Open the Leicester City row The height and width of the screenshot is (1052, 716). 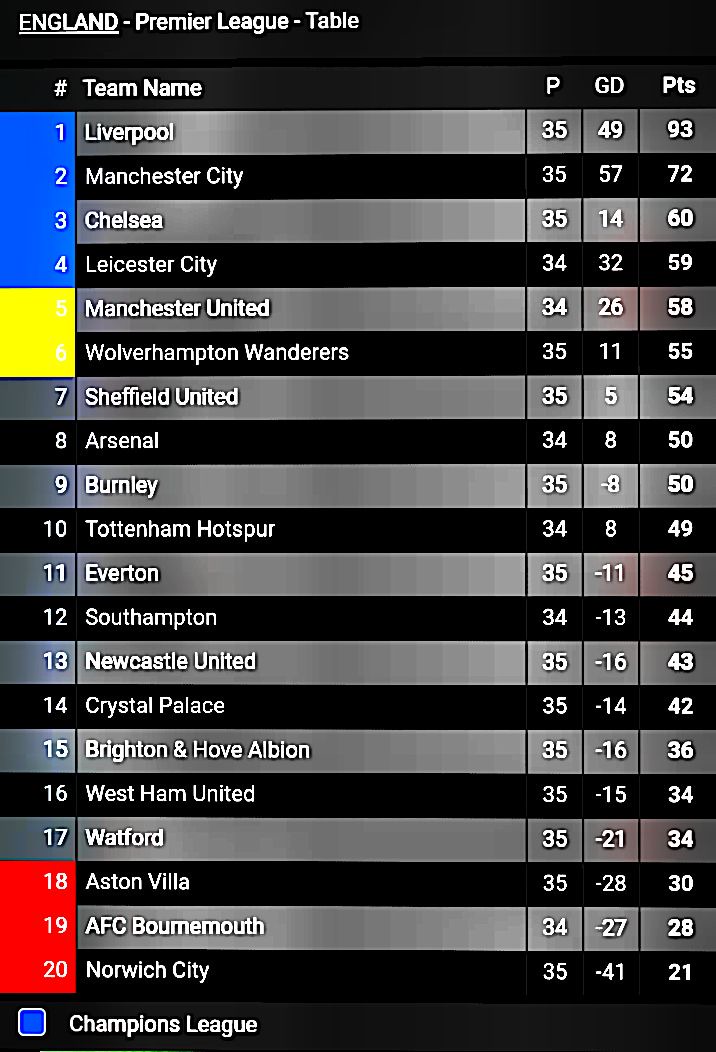point(151,264)
